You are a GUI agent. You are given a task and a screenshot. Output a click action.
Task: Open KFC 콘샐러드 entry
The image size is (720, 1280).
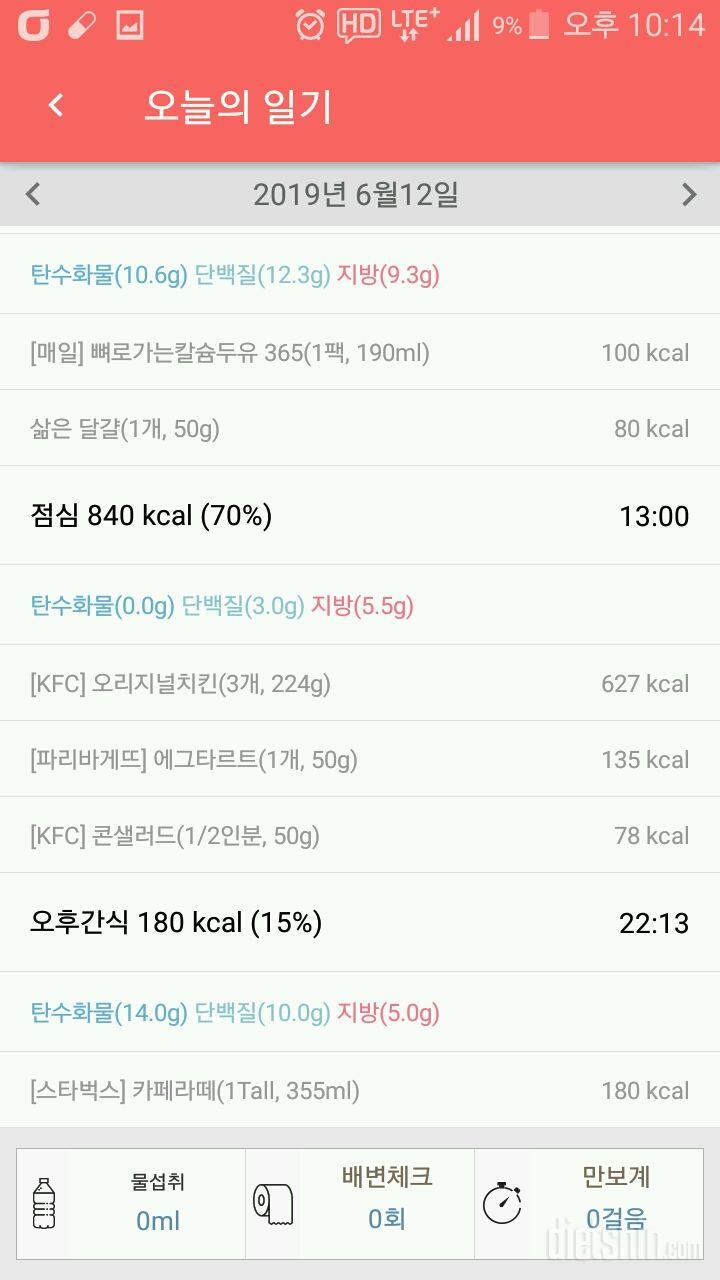(360, 836)
